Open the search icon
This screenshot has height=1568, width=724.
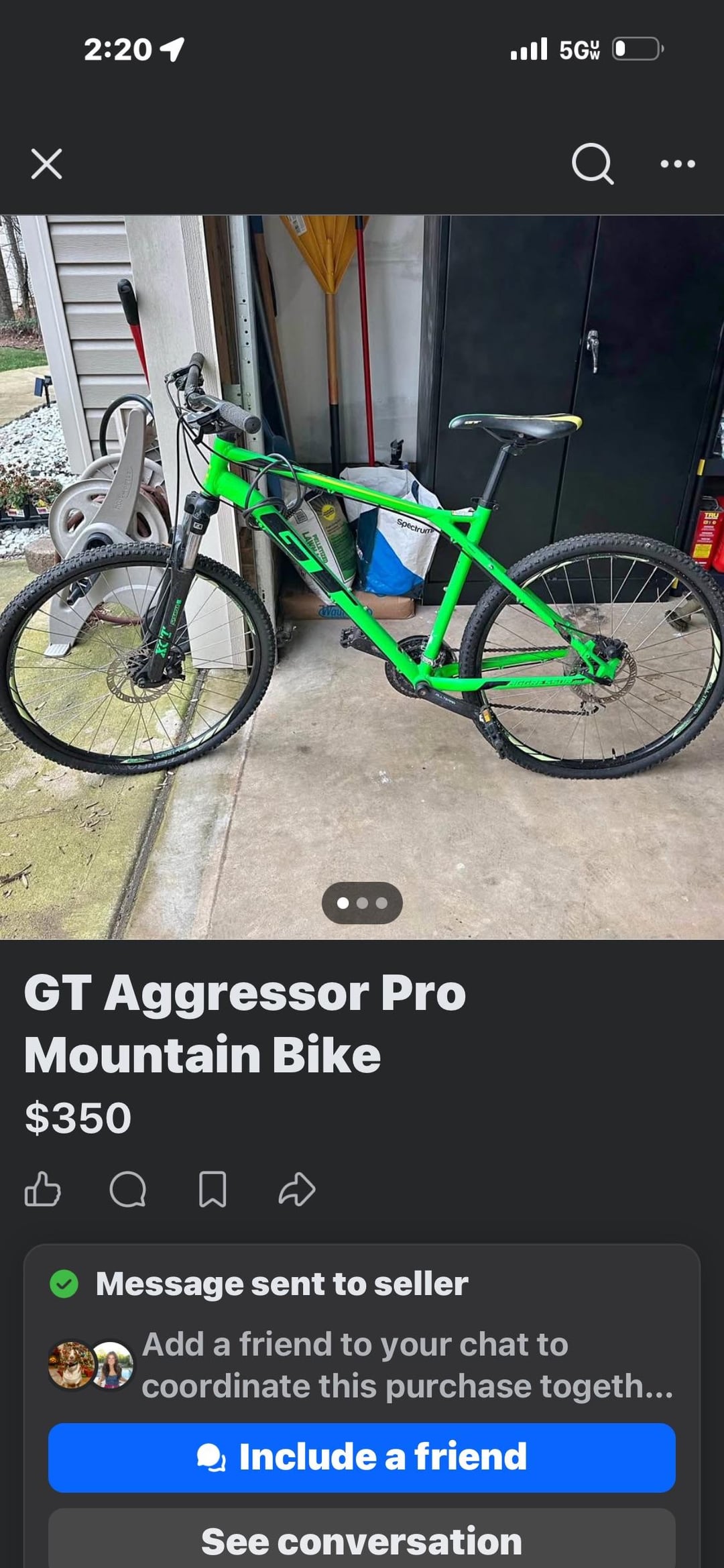click(x=593, y=164)
